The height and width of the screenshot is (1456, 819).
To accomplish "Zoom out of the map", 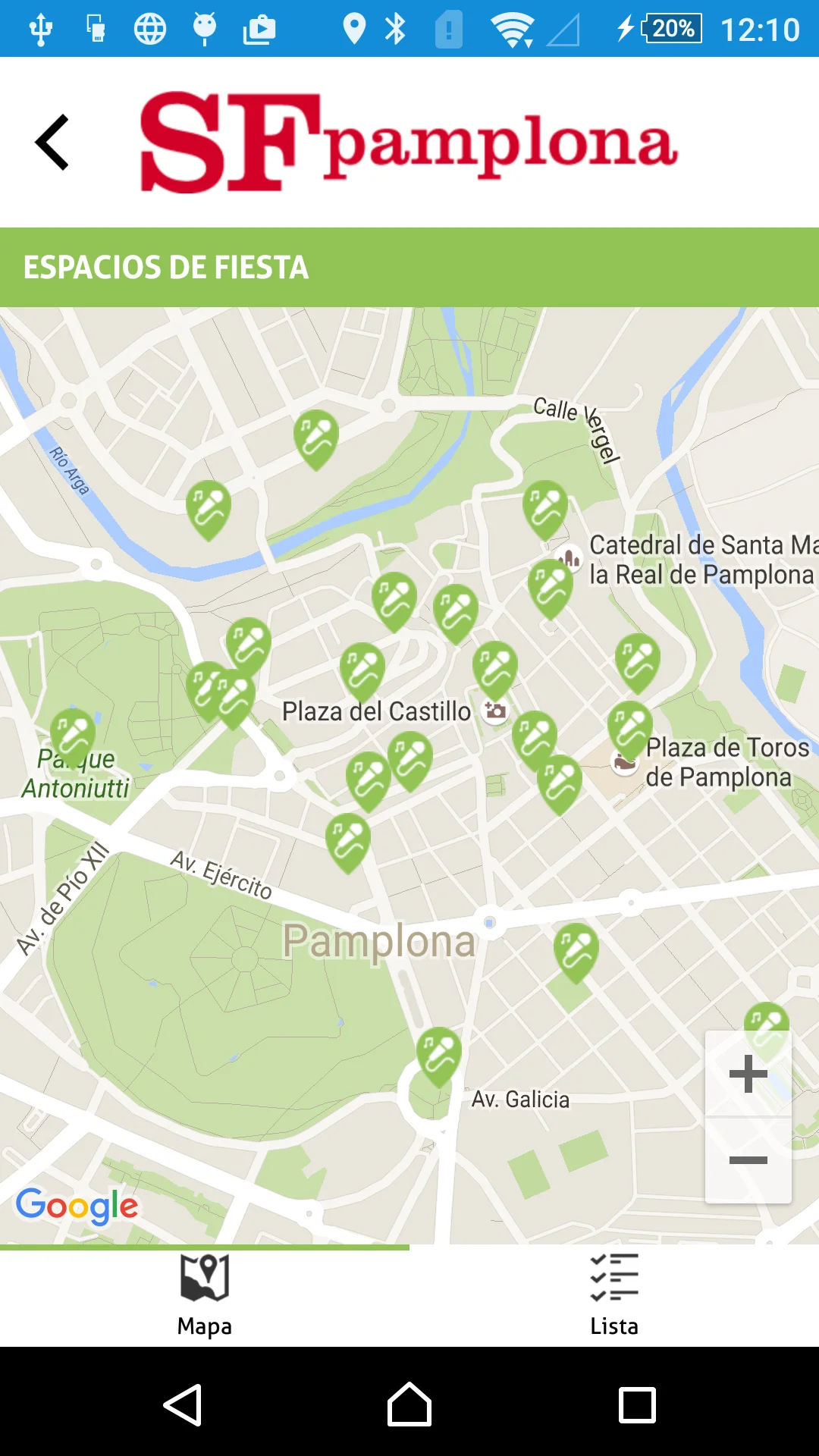I will (748, 1160).
